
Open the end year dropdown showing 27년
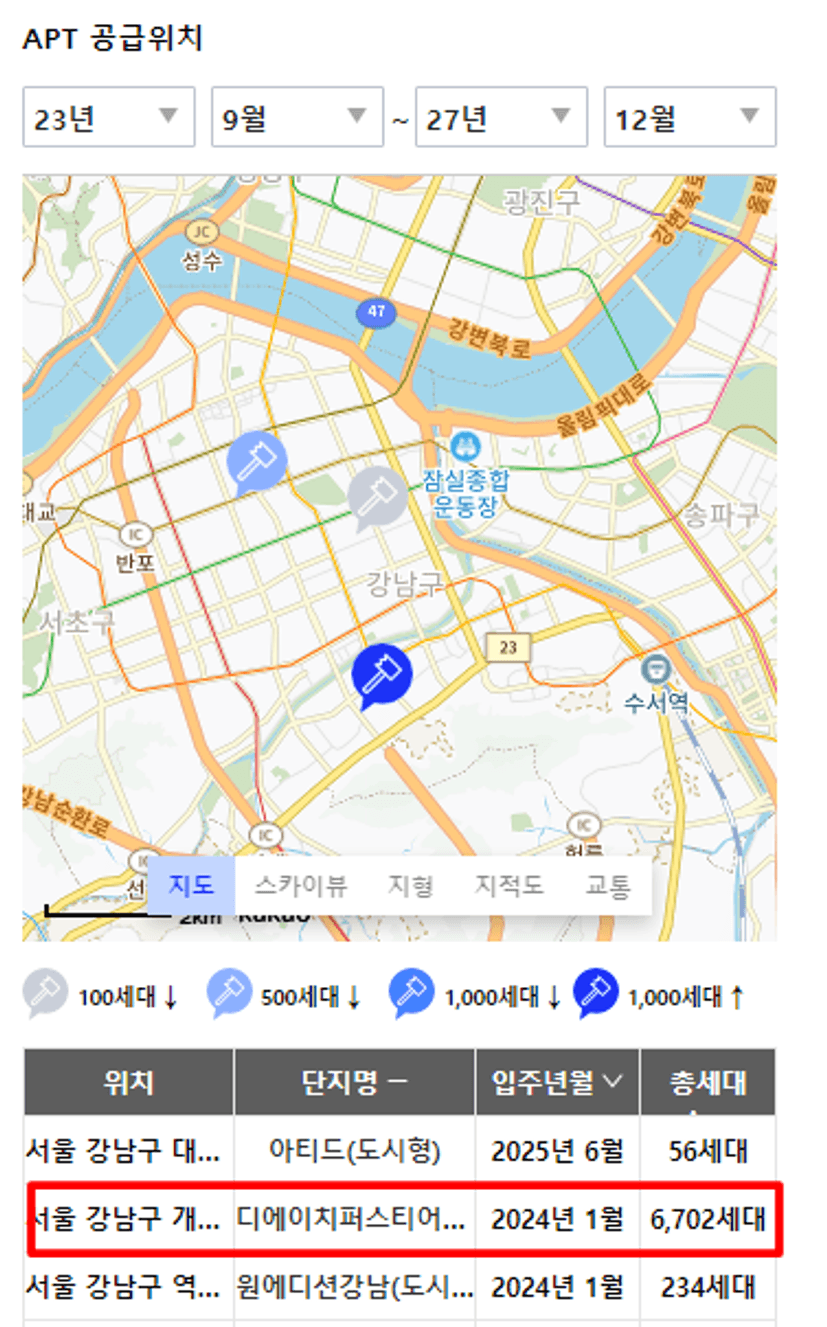(501, 117)
